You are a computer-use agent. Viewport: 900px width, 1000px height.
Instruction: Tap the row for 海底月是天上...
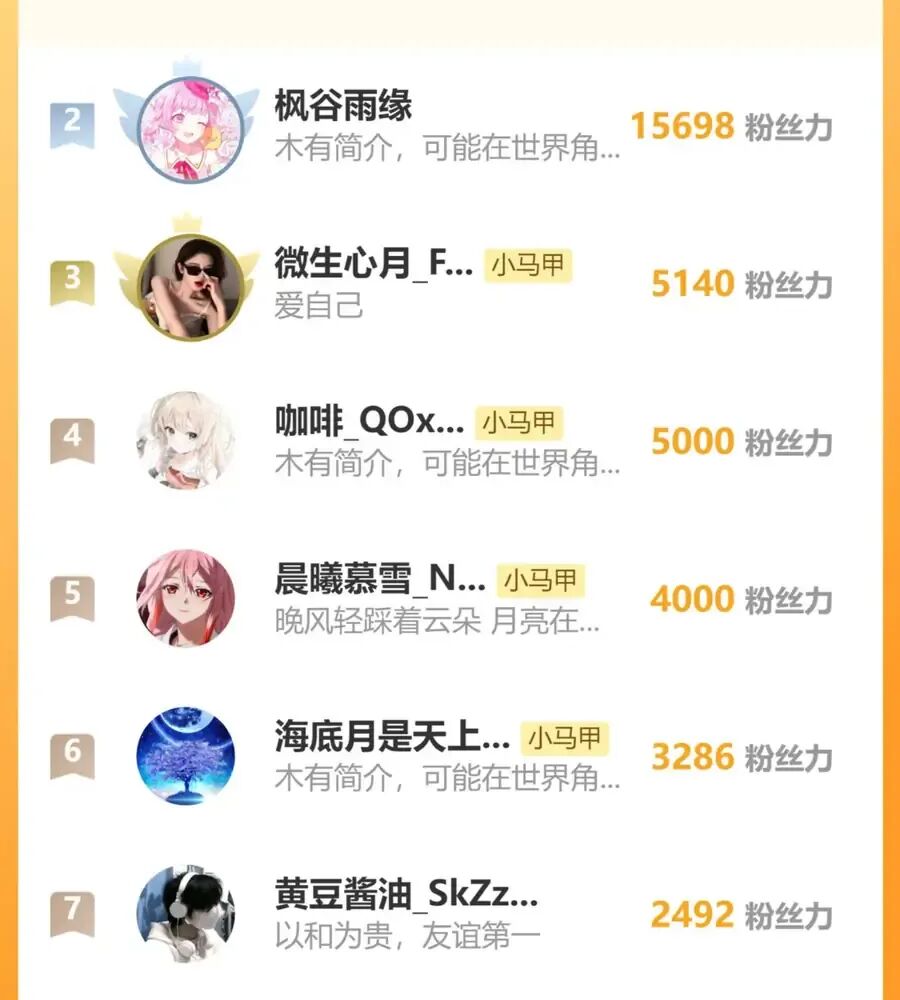pos(392,738)
